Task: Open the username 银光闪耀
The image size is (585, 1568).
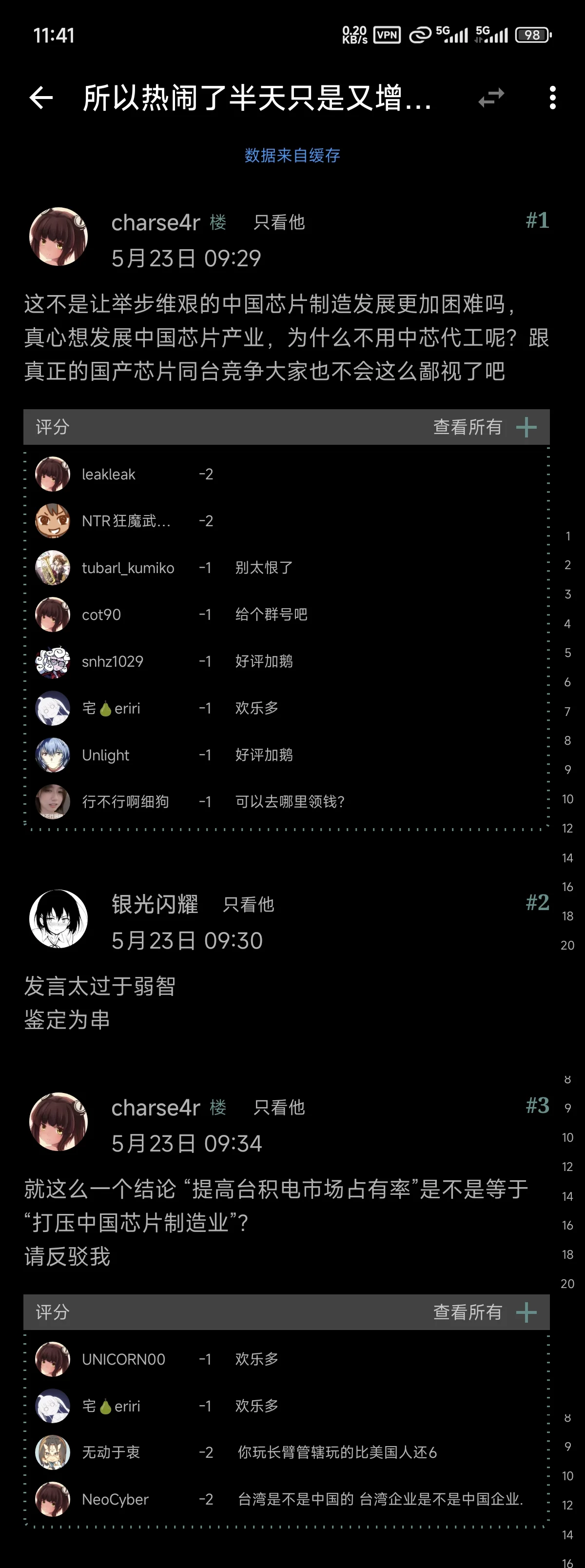Action: coord(155,905)
